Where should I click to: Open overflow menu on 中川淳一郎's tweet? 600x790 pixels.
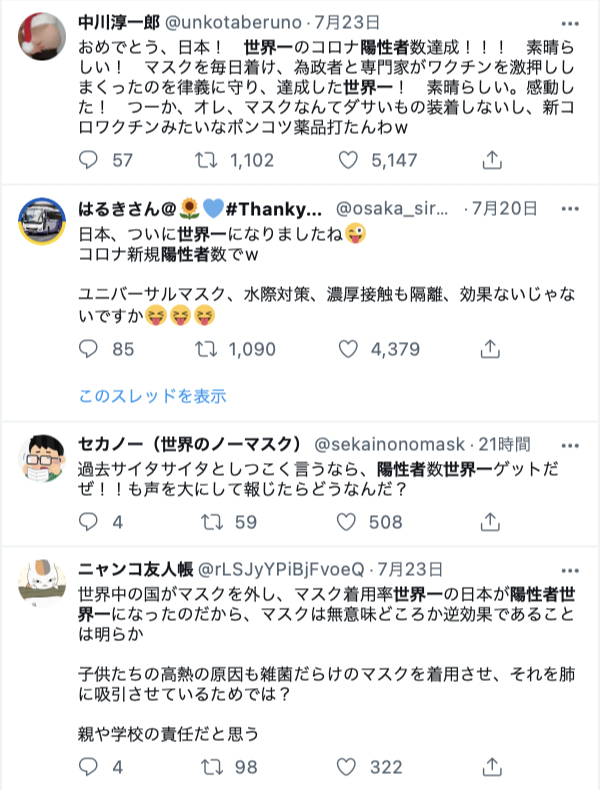[570, 19]
